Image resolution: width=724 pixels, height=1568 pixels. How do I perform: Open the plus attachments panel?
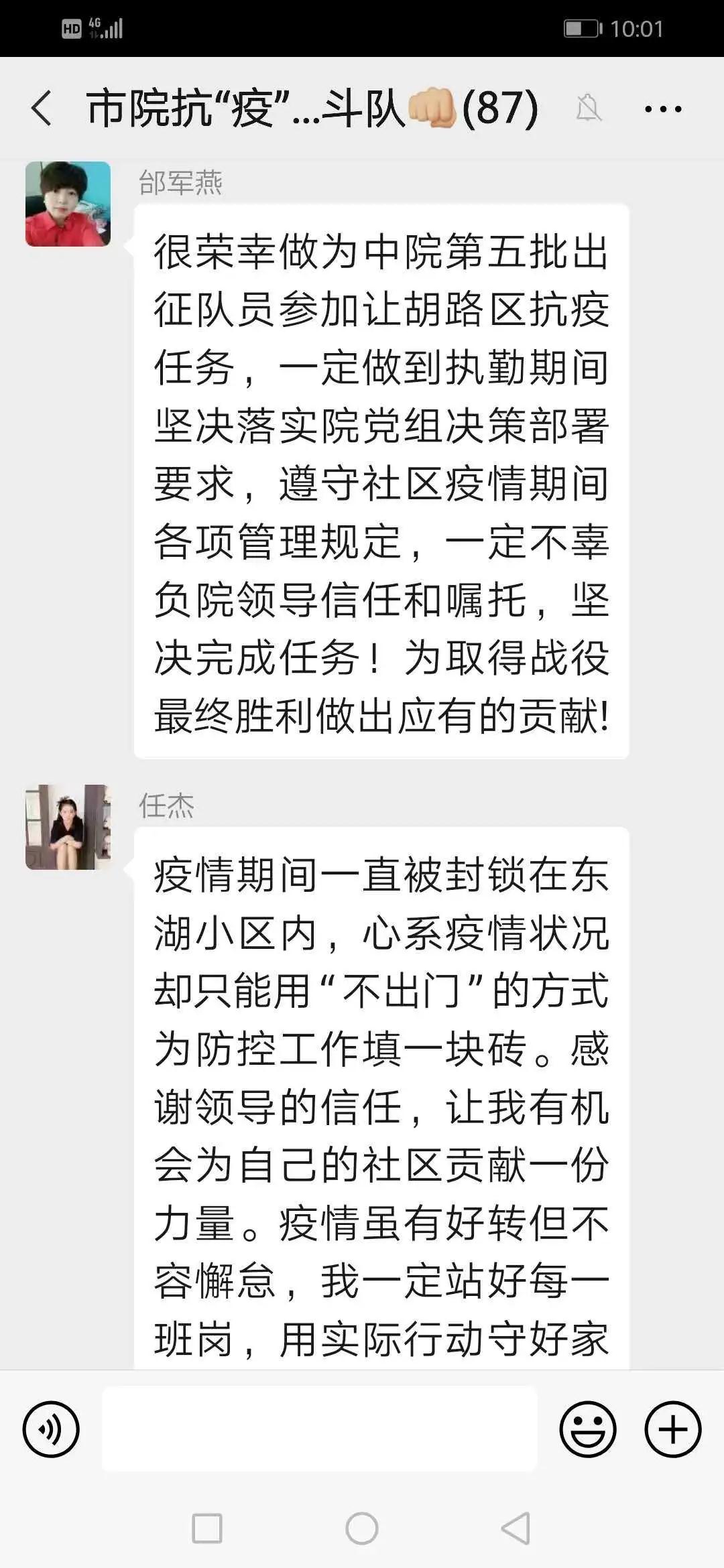[x=672, y=1429]
